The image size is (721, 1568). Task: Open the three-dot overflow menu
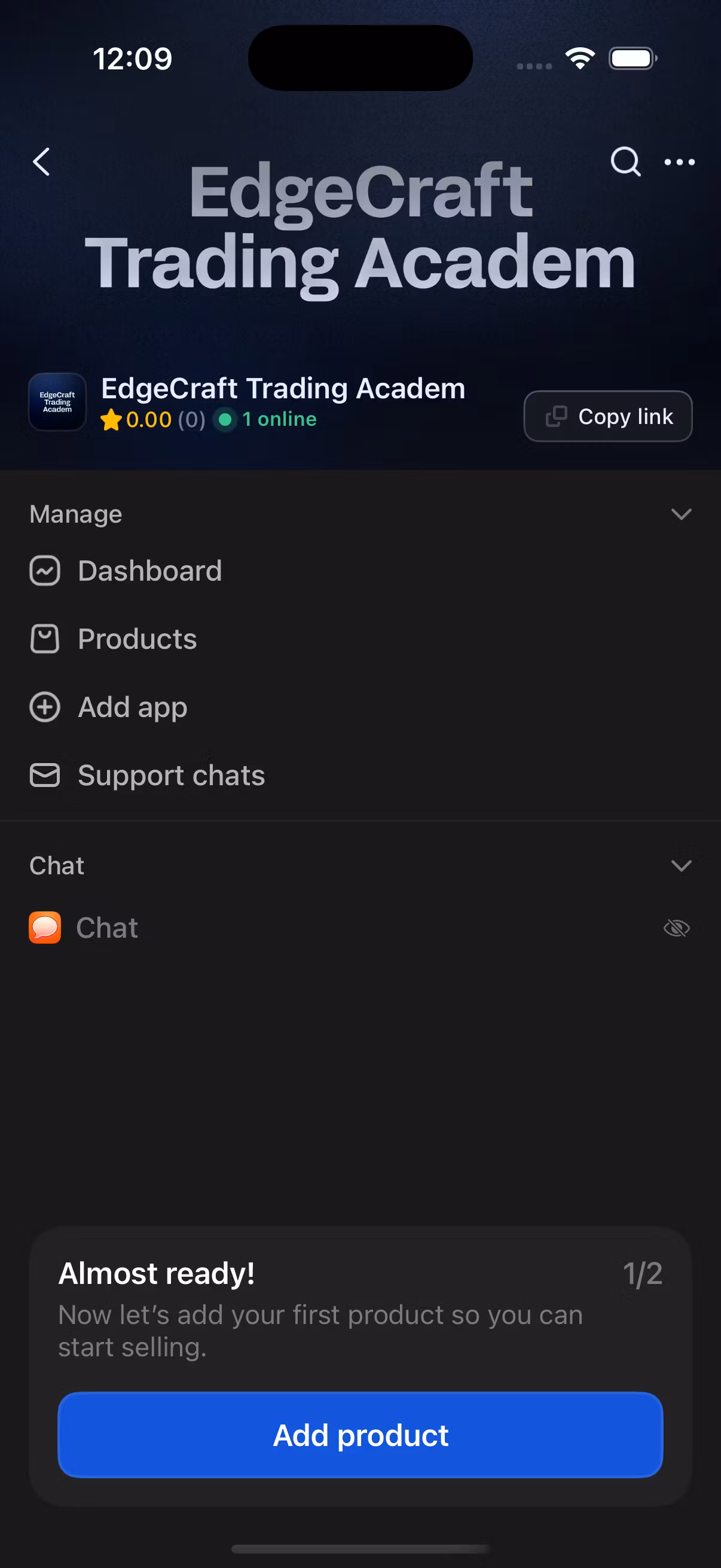click(x=679, y=162)
